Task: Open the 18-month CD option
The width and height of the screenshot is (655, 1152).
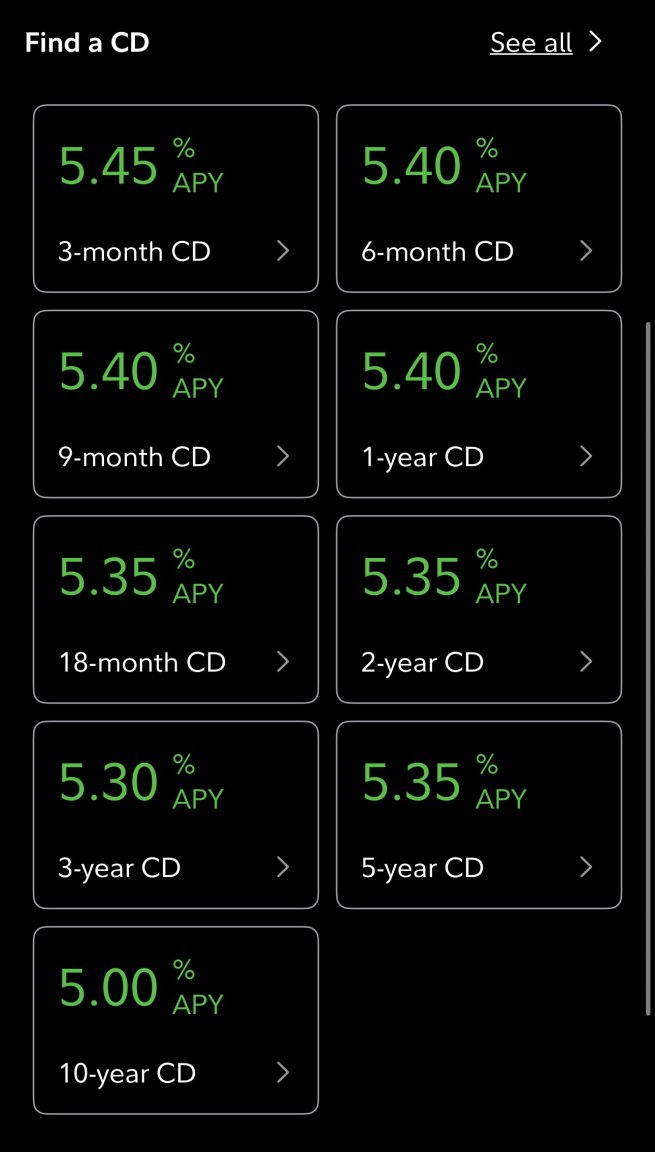Action: click(x=175, y=609)
